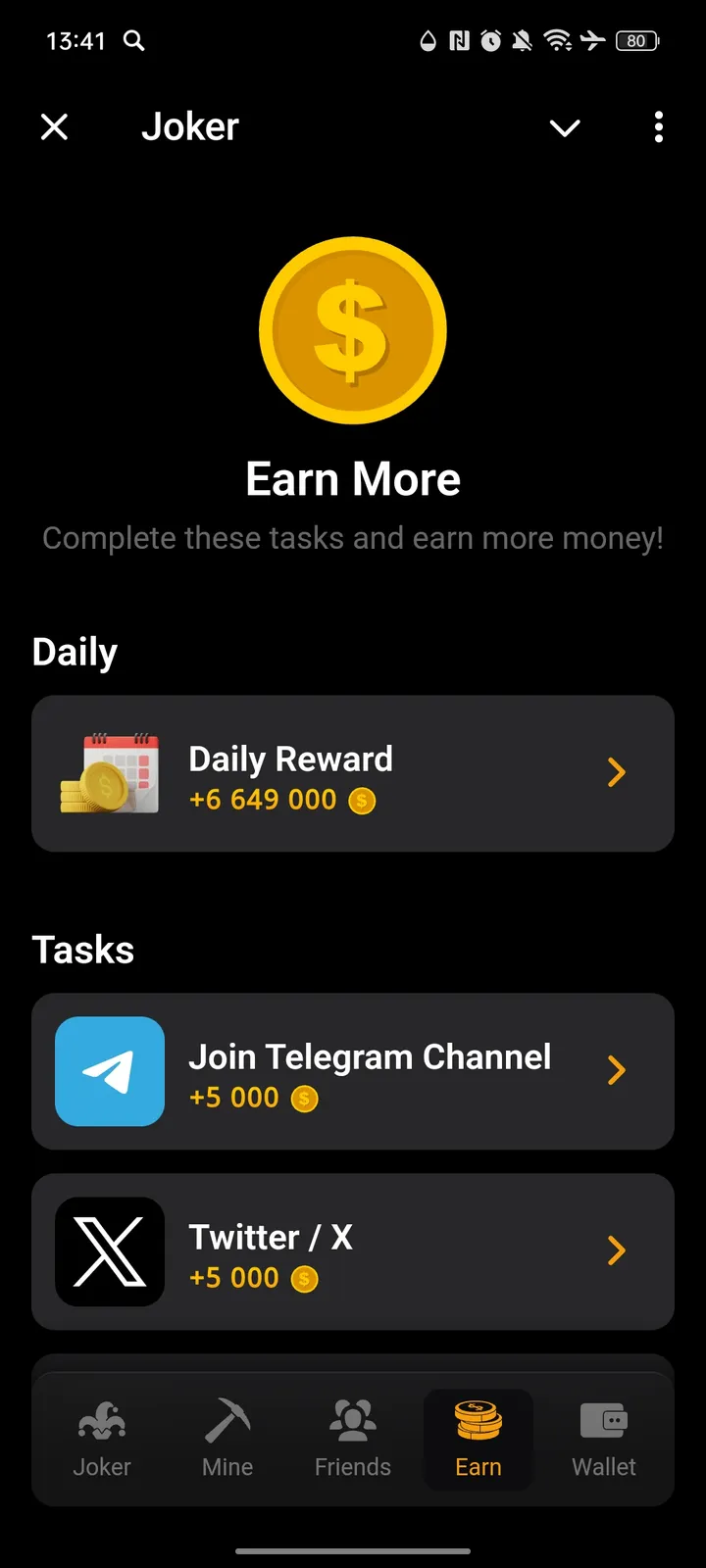
Task: Open the Daily Reward card
Action: (x=353, y=773)
